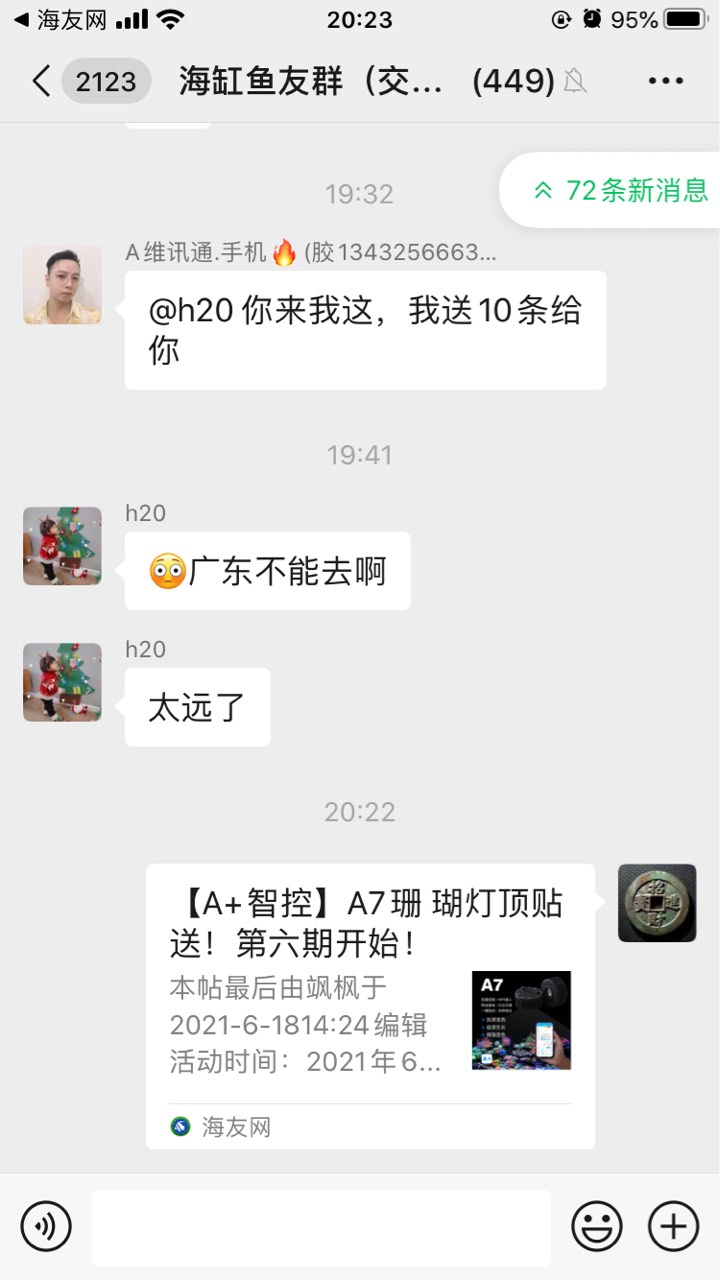Open the plus attachments menu
720x1280 pixels.
[674, 1226]
